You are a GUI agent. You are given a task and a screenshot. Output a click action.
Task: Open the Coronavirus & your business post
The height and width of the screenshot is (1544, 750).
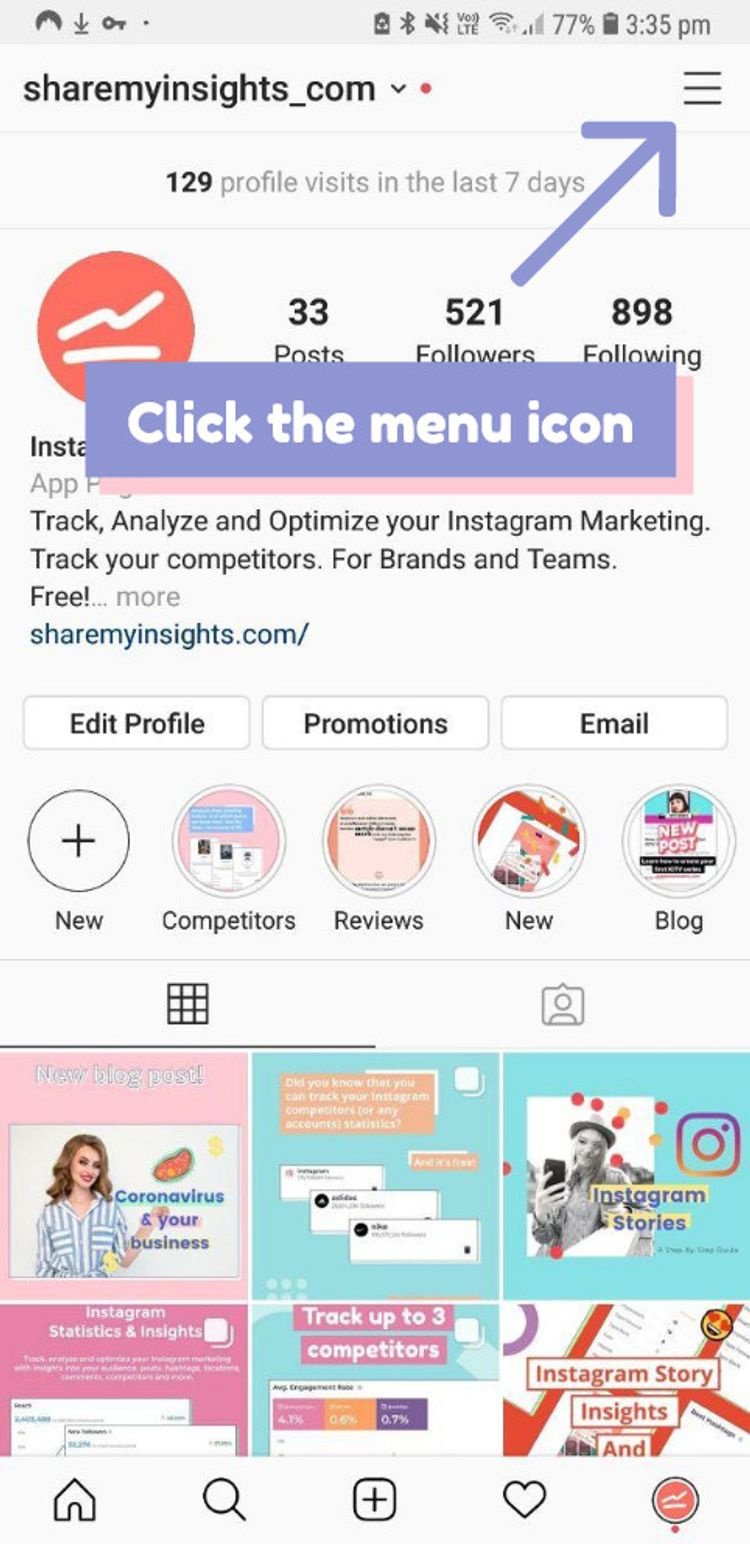(x=124, y=1175)
